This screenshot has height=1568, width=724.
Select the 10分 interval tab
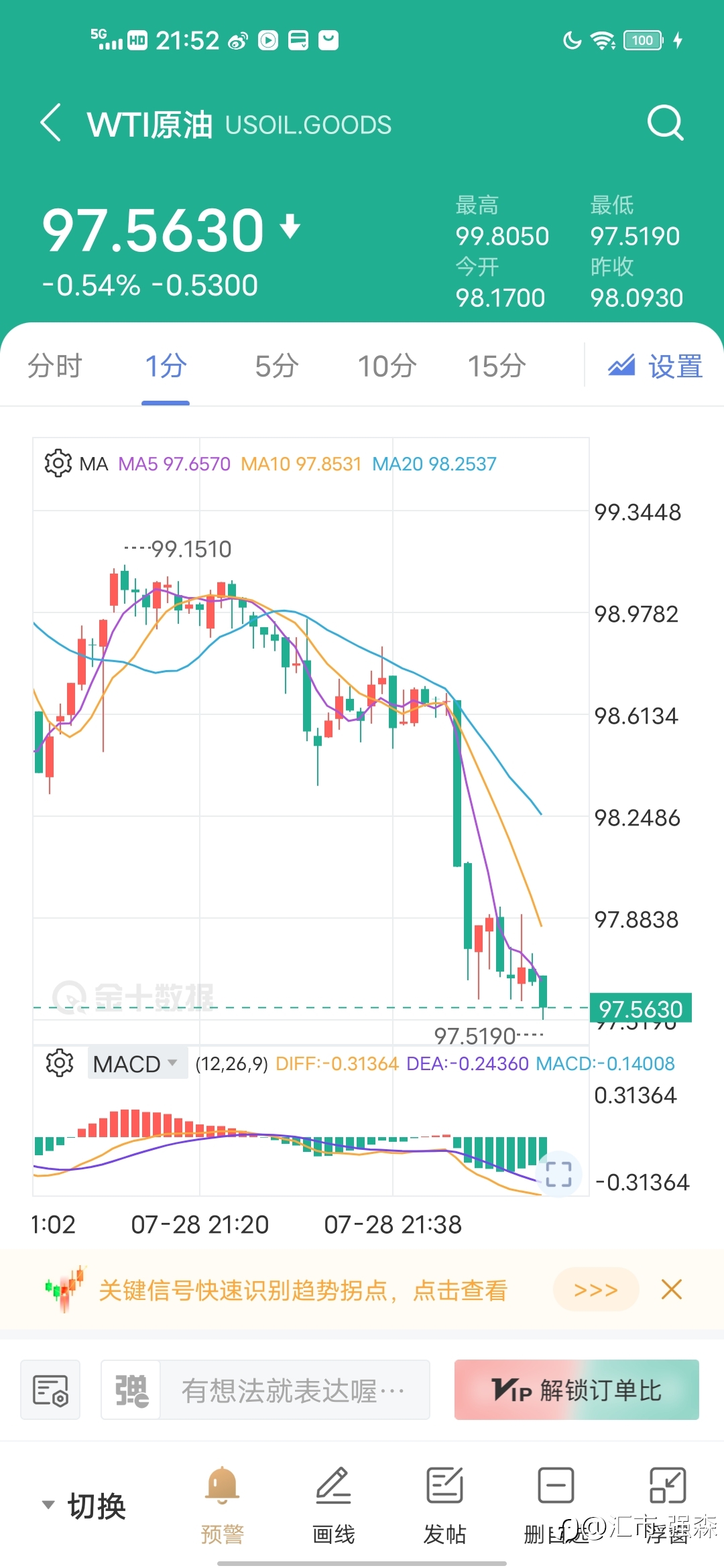click(387, 367)
